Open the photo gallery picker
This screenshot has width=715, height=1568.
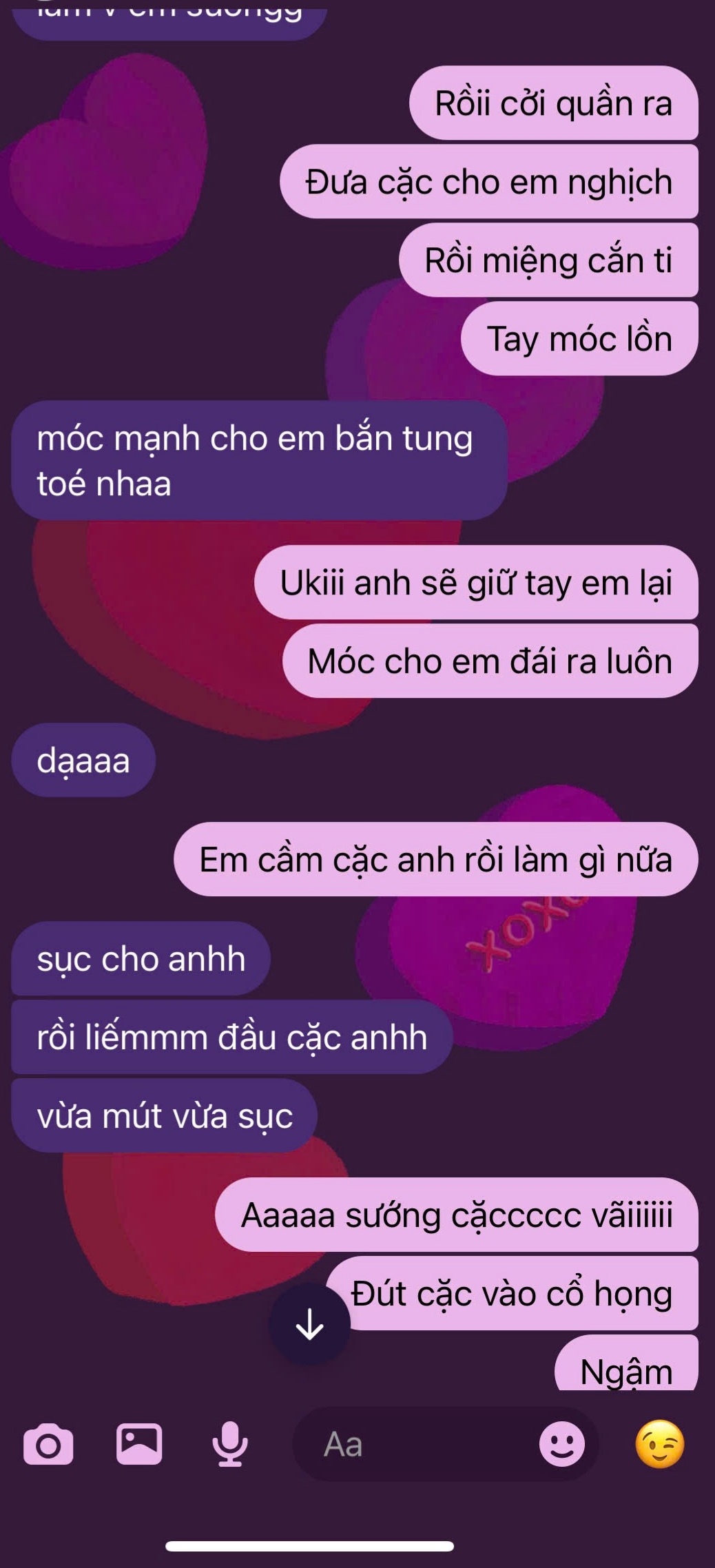pos(139,1443)
